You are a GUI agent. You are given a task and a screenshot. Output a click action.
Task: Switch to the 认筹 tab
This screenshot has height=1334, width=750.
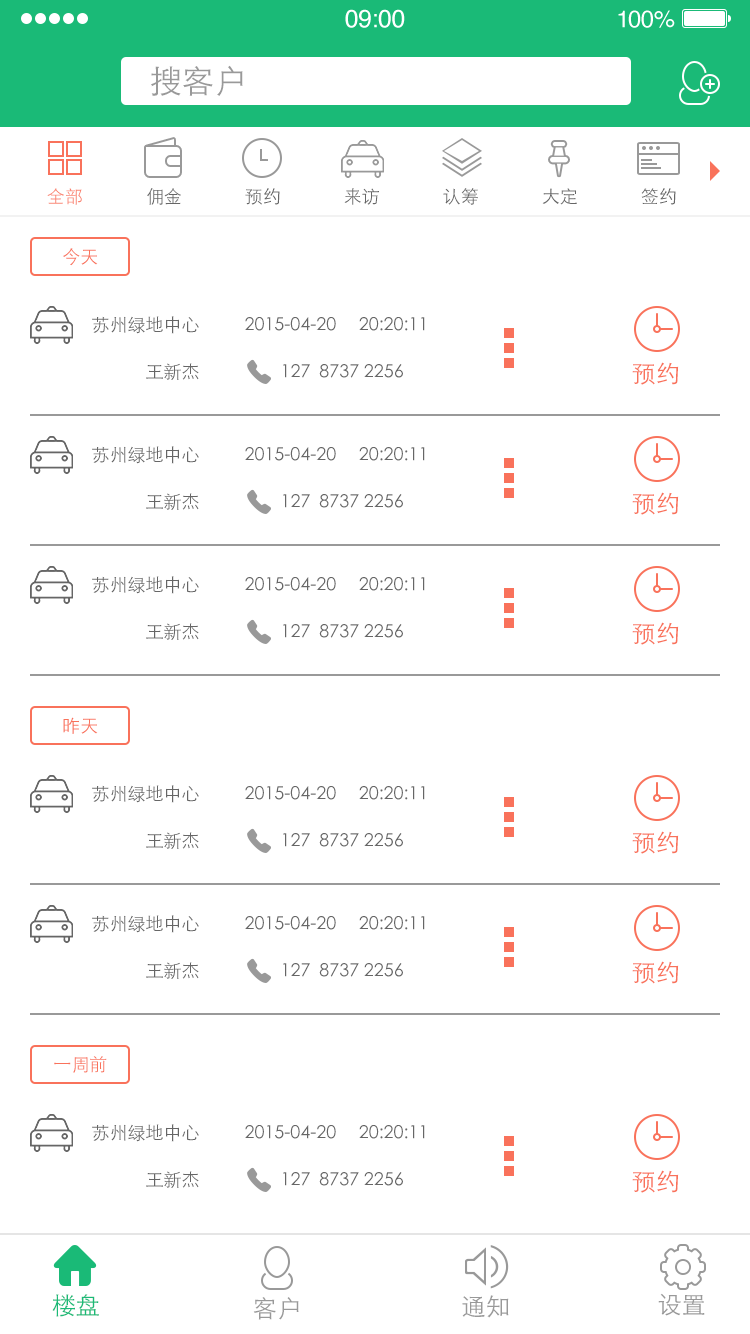461,172
